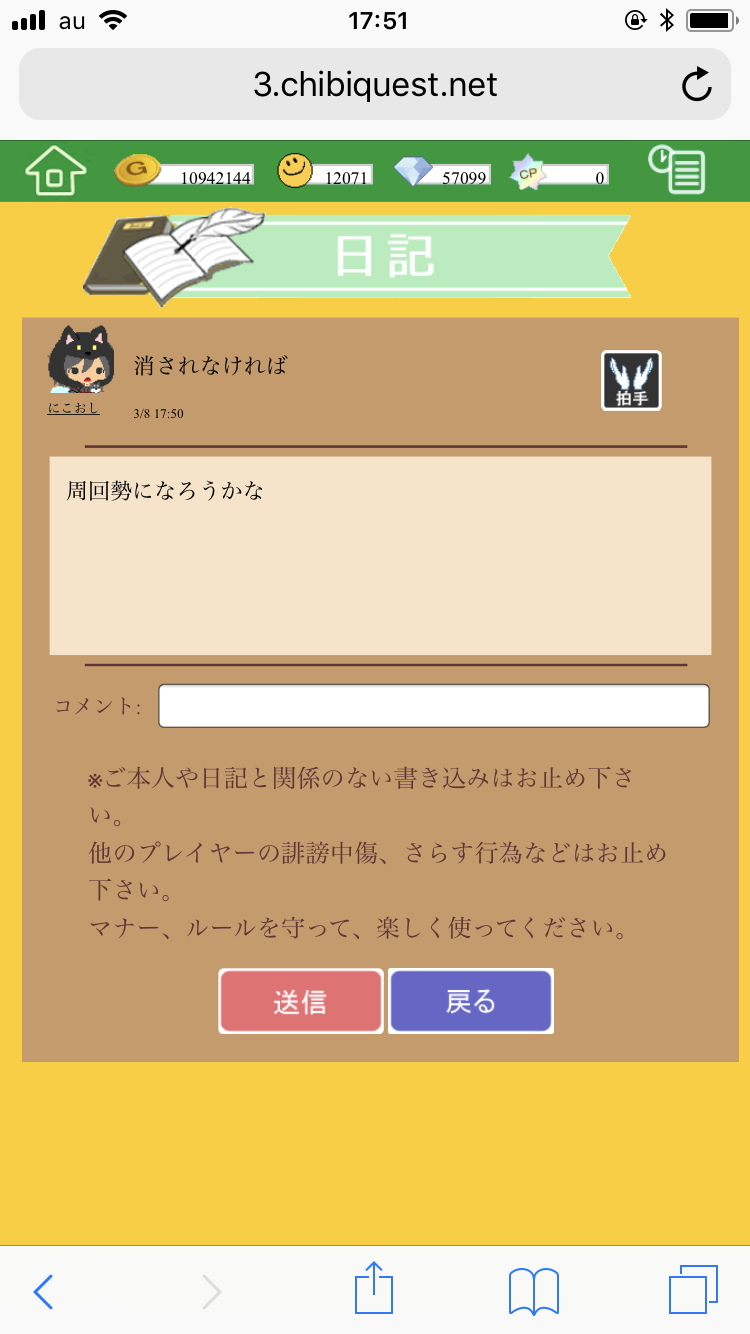This screenshot has width=750, height=1334.
Task: Send the comment with 送信
Action: 301,1001
